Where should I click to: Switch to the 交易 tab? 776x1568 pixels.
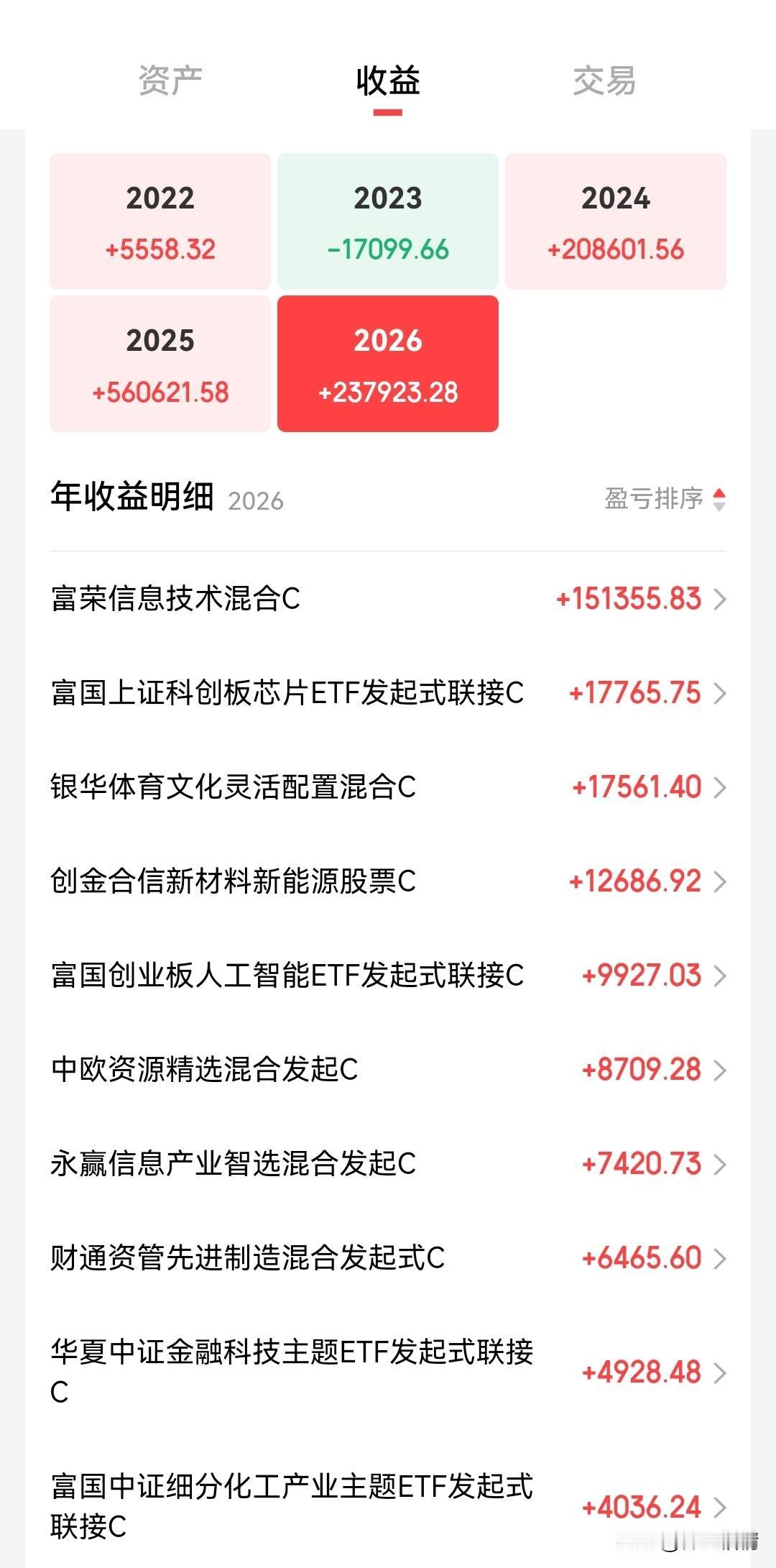[x=606, y=81]
